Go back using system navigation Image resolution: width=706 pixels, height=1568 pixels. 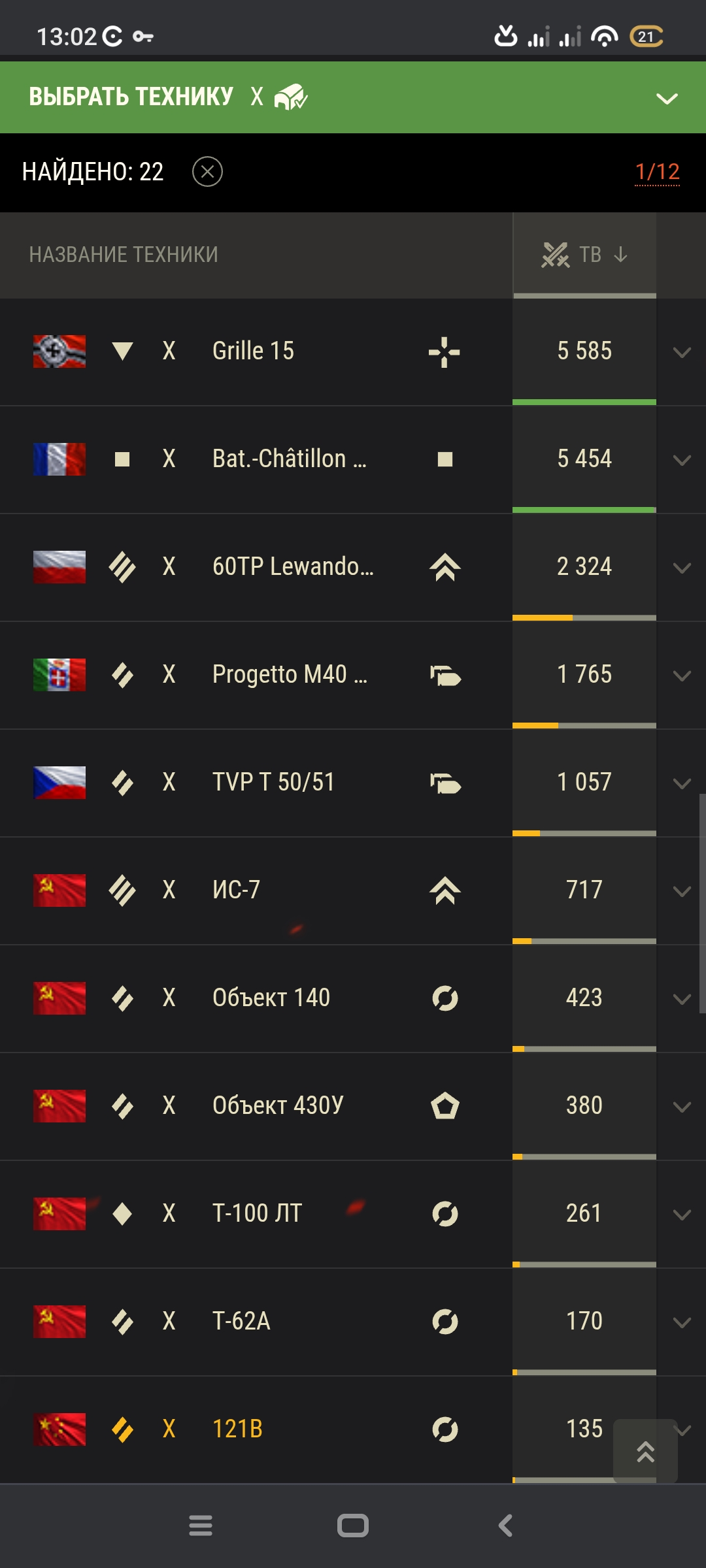505,1526
